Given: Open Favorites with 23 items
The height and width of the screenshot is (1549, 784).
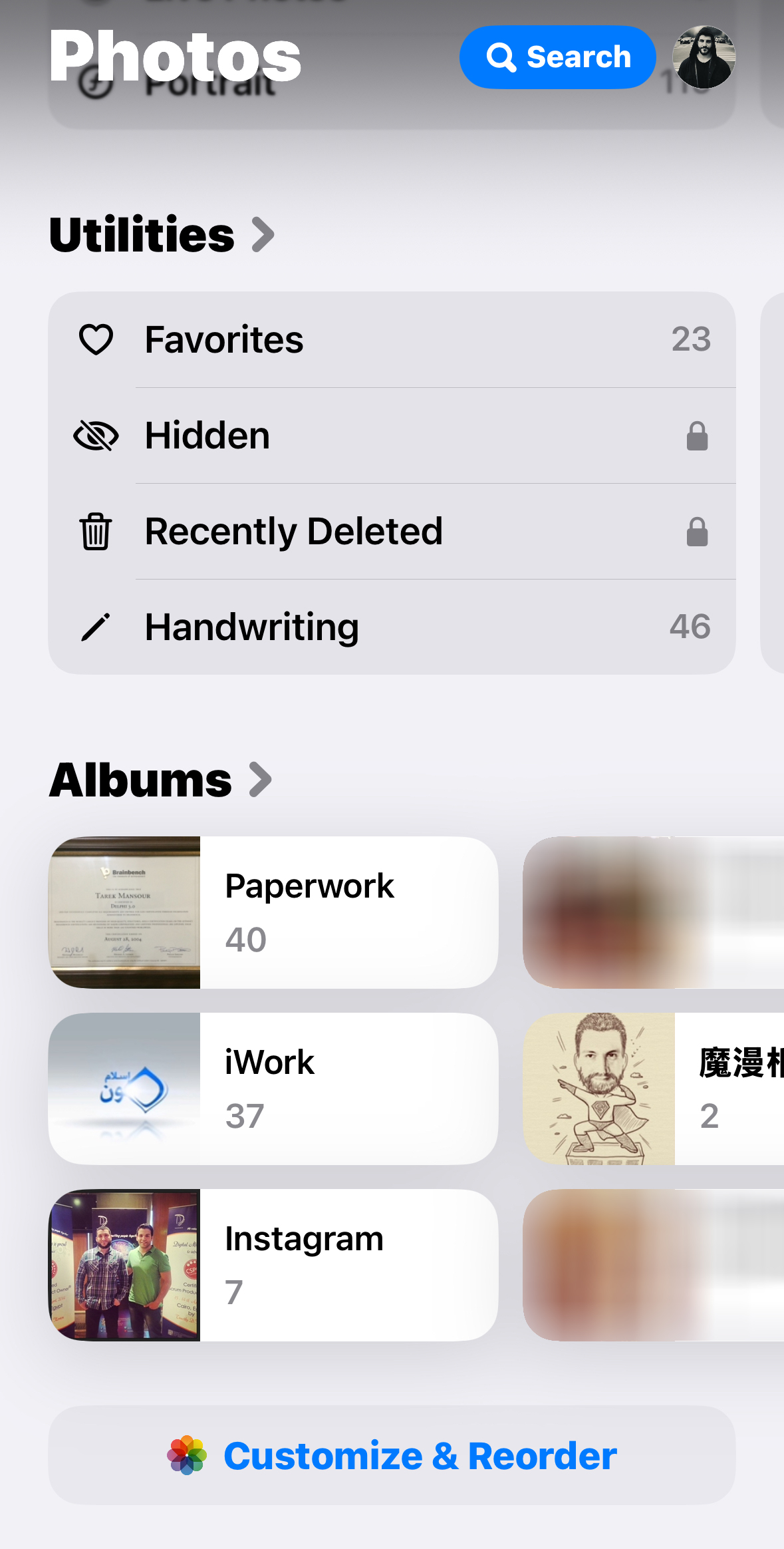Looking at the screenshot, I should point(392,340).
